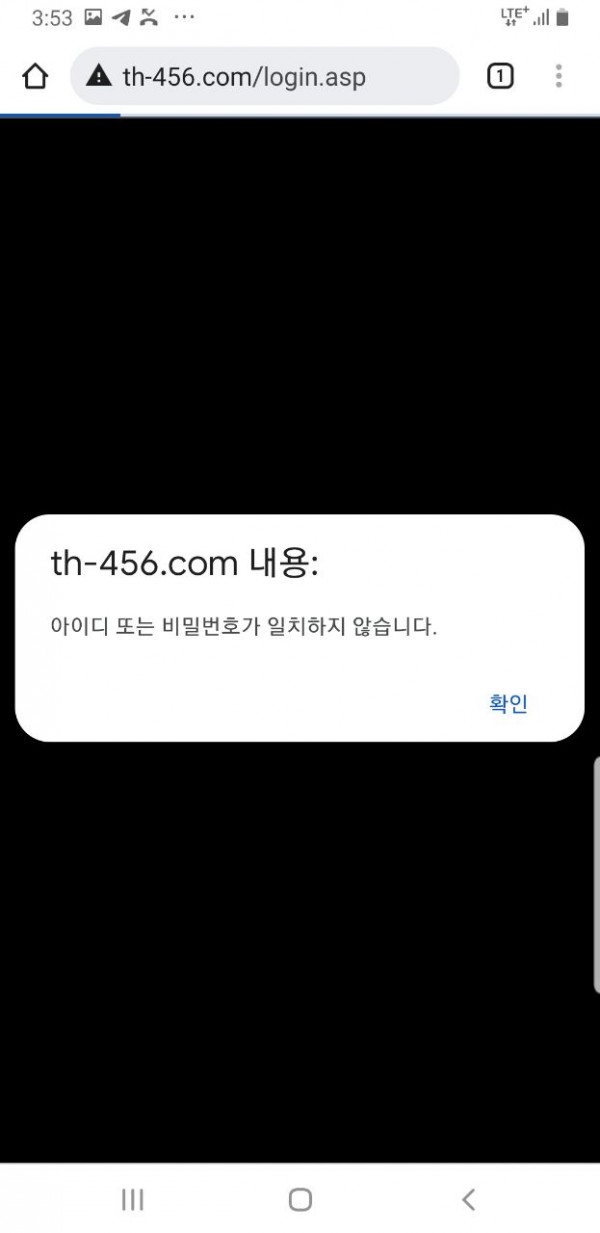This screenshot has height=1233, width=600.
Task: Go to the browser home page
Action: pyautogui.click(x=35, y=77)
